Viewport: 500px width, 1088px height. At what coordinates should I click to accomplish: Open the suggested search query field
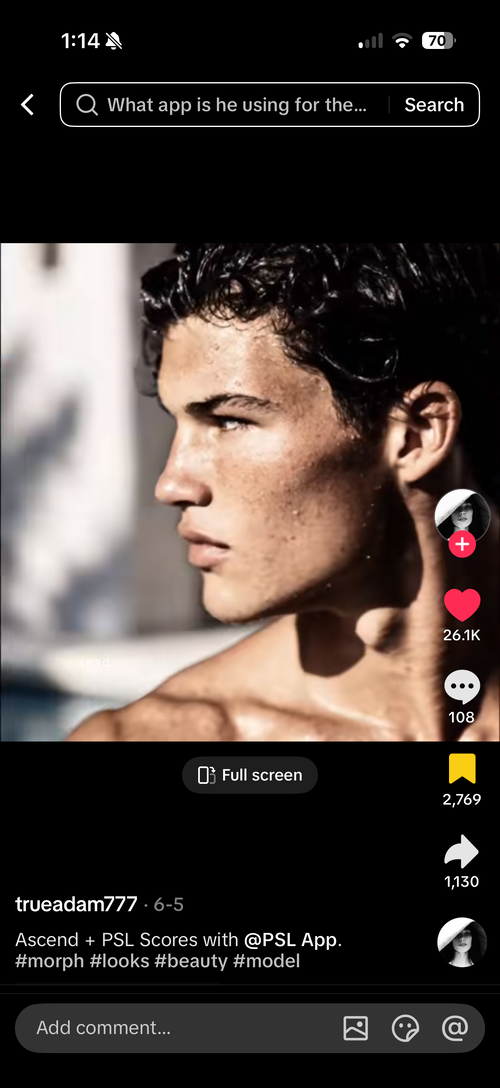click(x=229, y=105)
